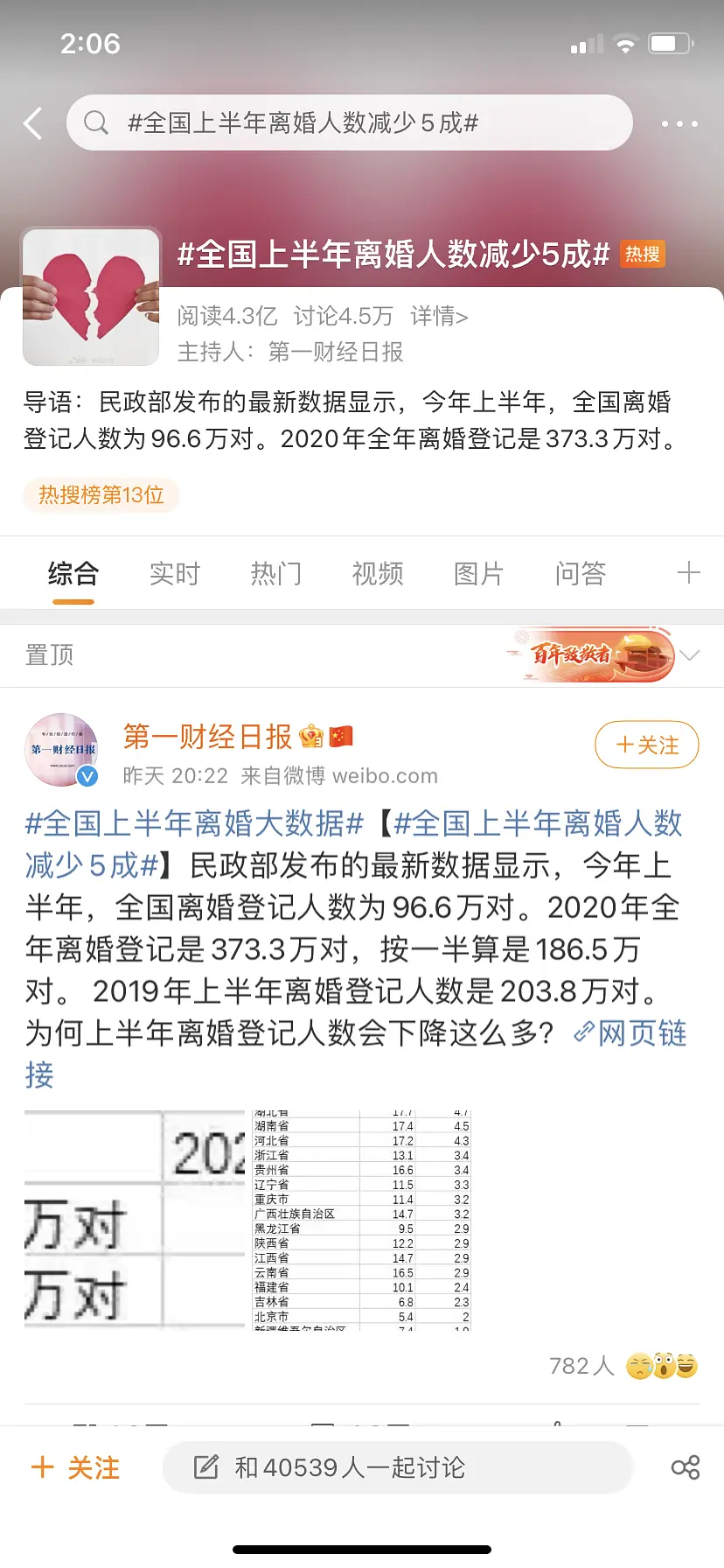Switch to the 热门 tab
Image resolution: width=724 pixels, height=1568 pixels.
276,574
